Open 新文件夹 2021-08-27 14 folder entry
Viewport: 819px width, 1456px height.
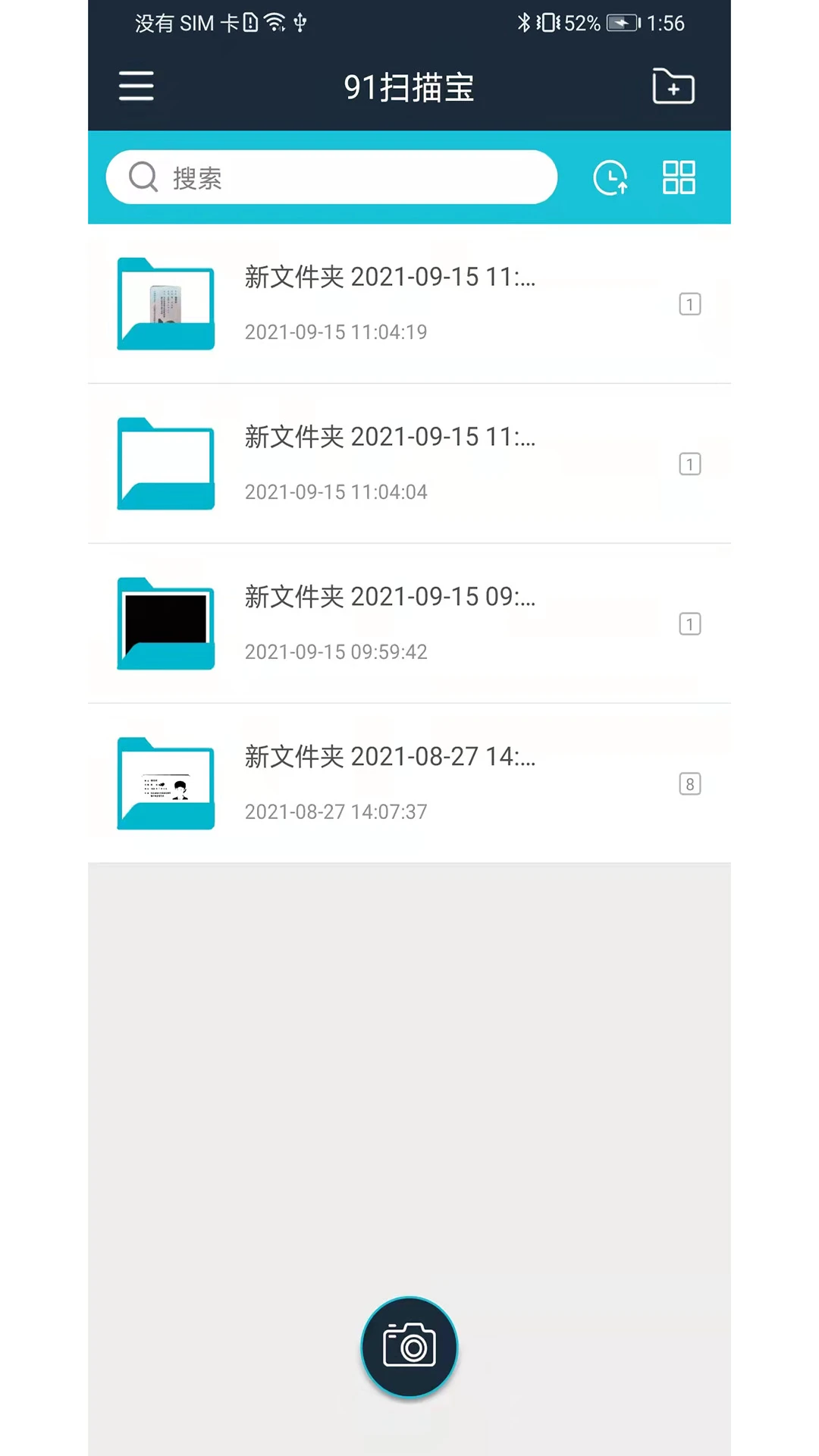(x=409, y=783)
